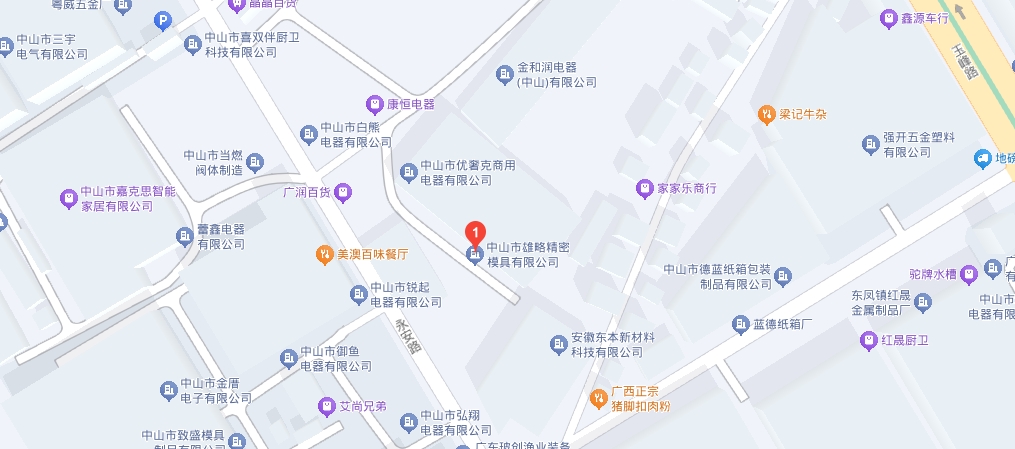1015x449 pixels.
Task: Open the 广润百货 store marker
Action: click(x=343, y=191)
